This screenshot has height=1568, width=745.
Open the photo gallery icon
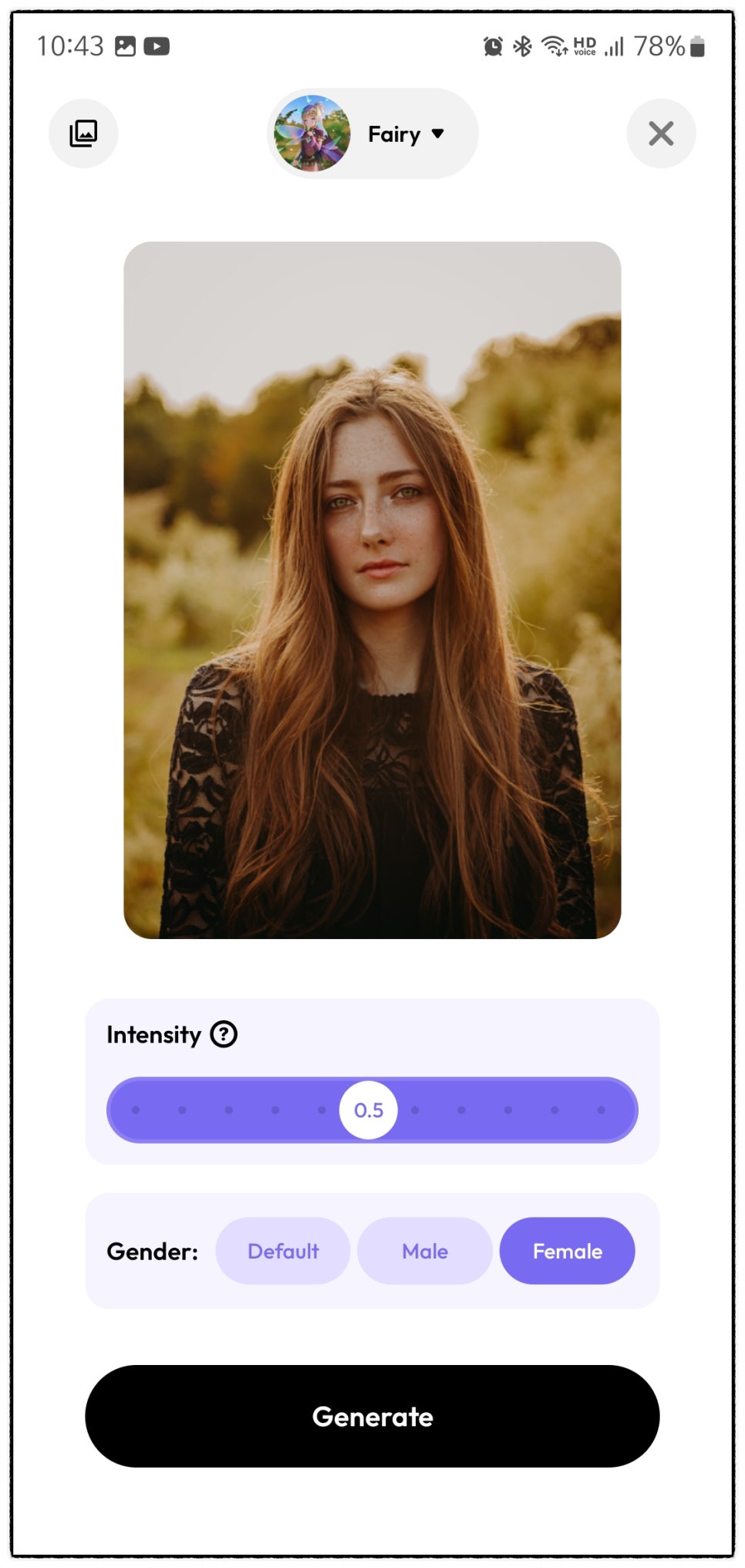coord(83,133)
